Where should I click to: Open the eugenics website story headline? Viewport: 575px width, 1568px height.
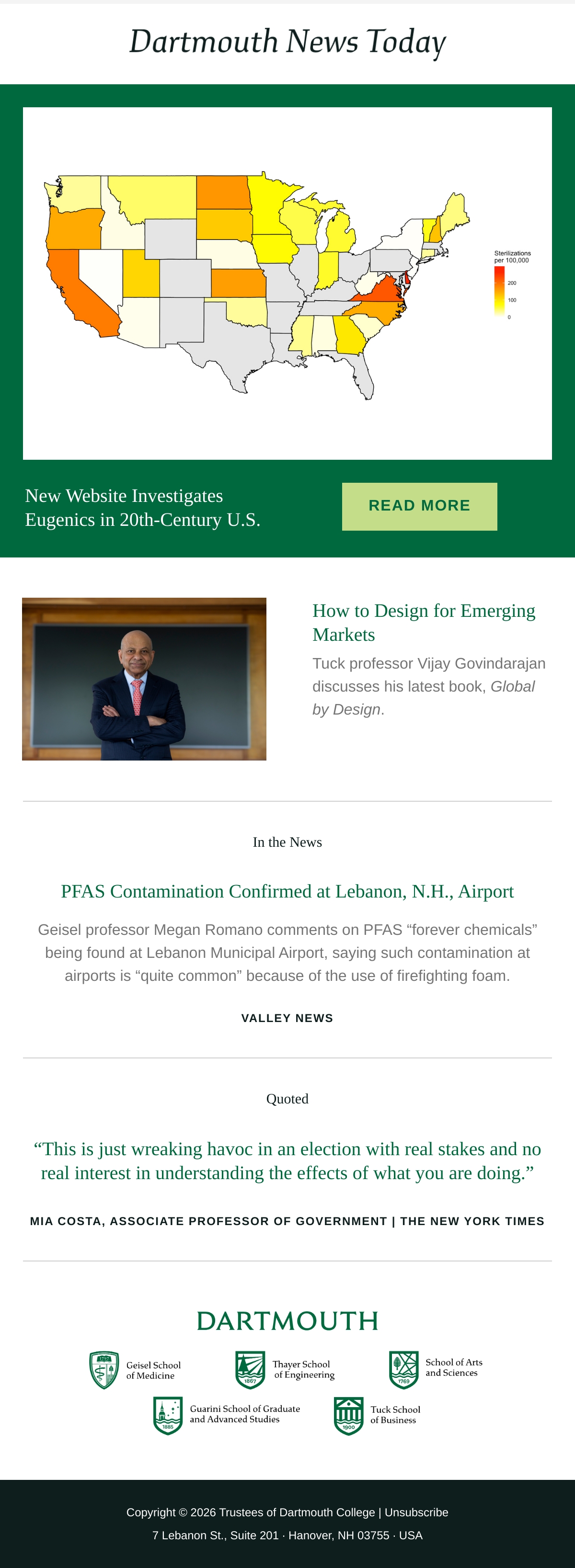[143, 508]
